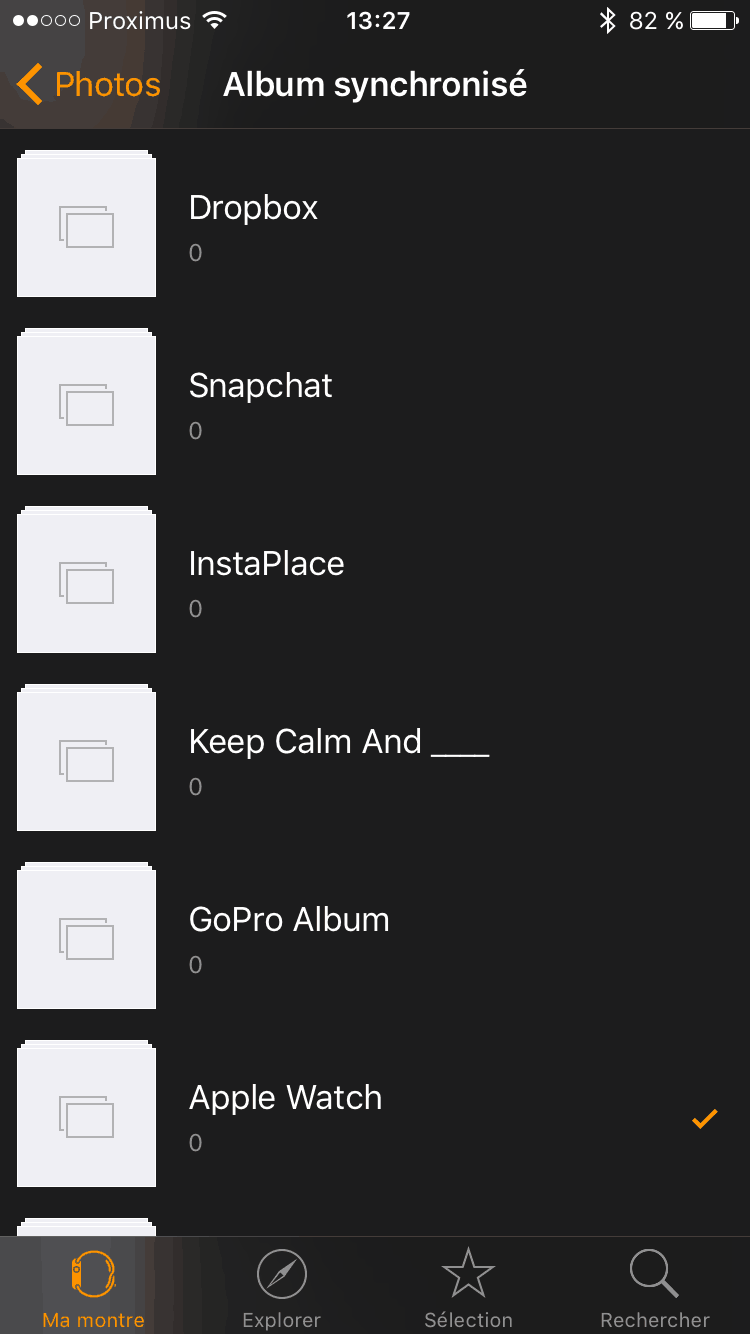Viewport: 750px width, 1334px height.
Task: Go to the Sélection tab
Action: click(468, 1288)
